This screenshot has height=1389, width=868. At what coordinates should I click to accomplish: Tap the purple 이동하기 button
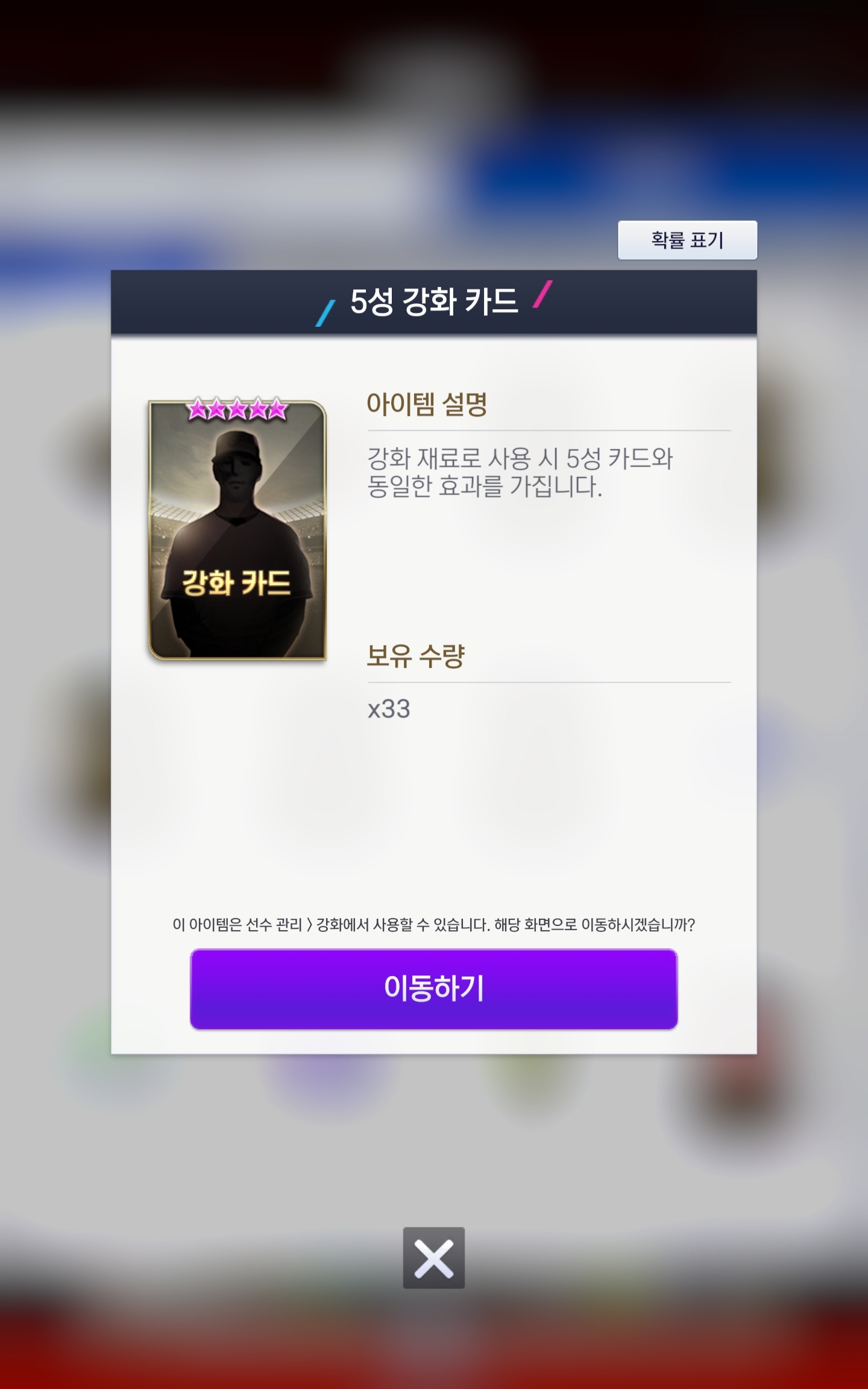coord(434,989)
